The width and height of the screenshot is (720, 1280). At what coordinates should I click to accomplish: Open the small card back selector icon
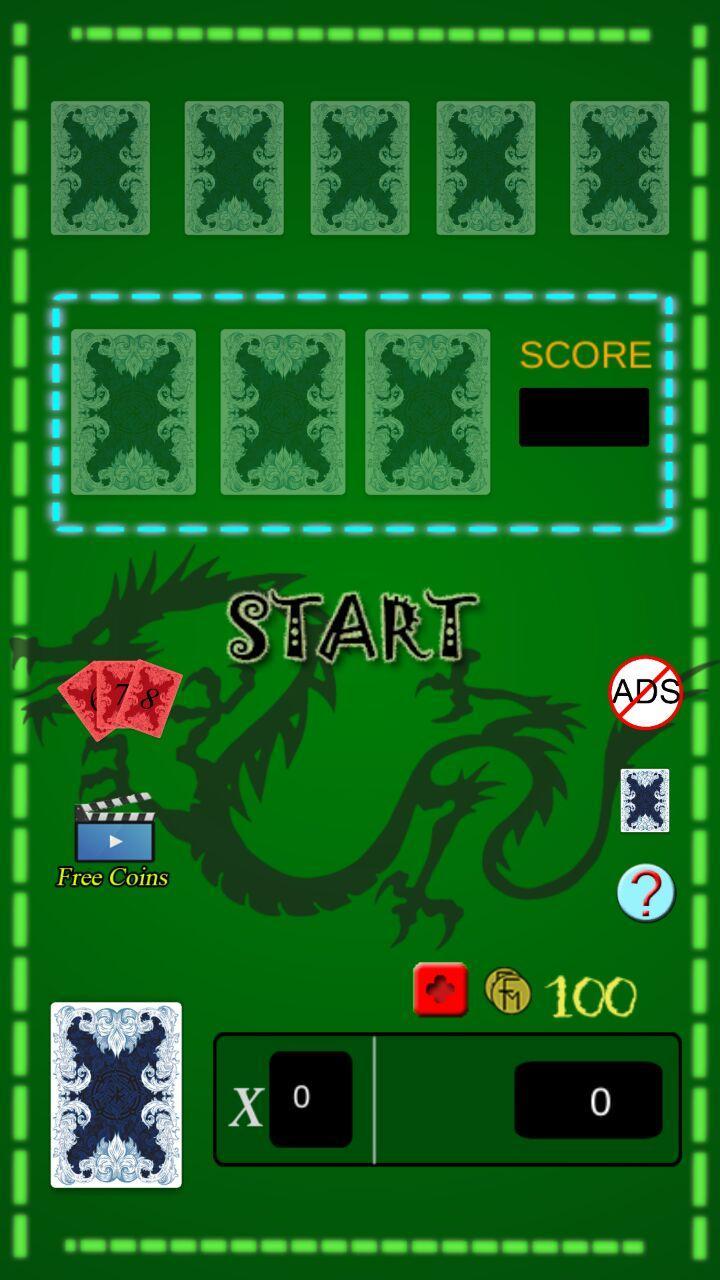[x=645, y=800]
